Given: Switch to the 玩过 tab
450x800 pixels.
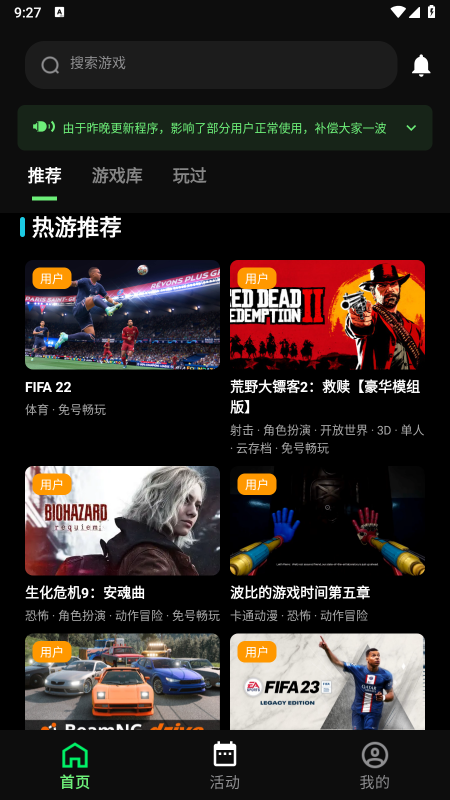Looking at the screenshot, I should click(189, 176).
